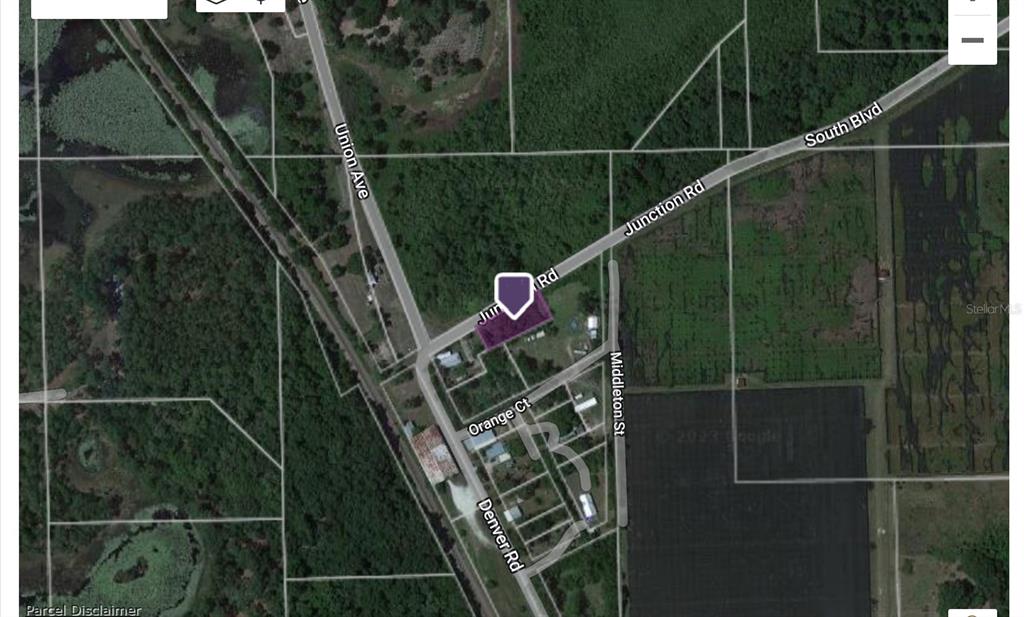Select the purple property marker pin
This screenshot has height=617, width=1024.
tap(514, 296)
